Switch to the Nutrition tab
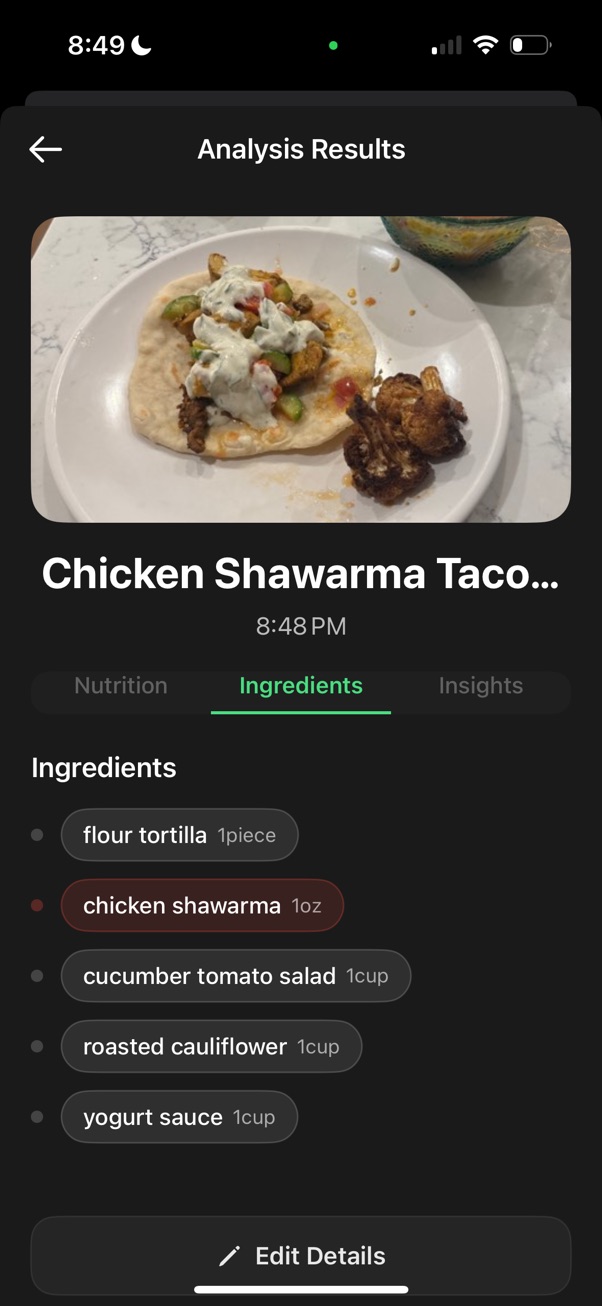 pyautogui.click(x=121, y=686)
